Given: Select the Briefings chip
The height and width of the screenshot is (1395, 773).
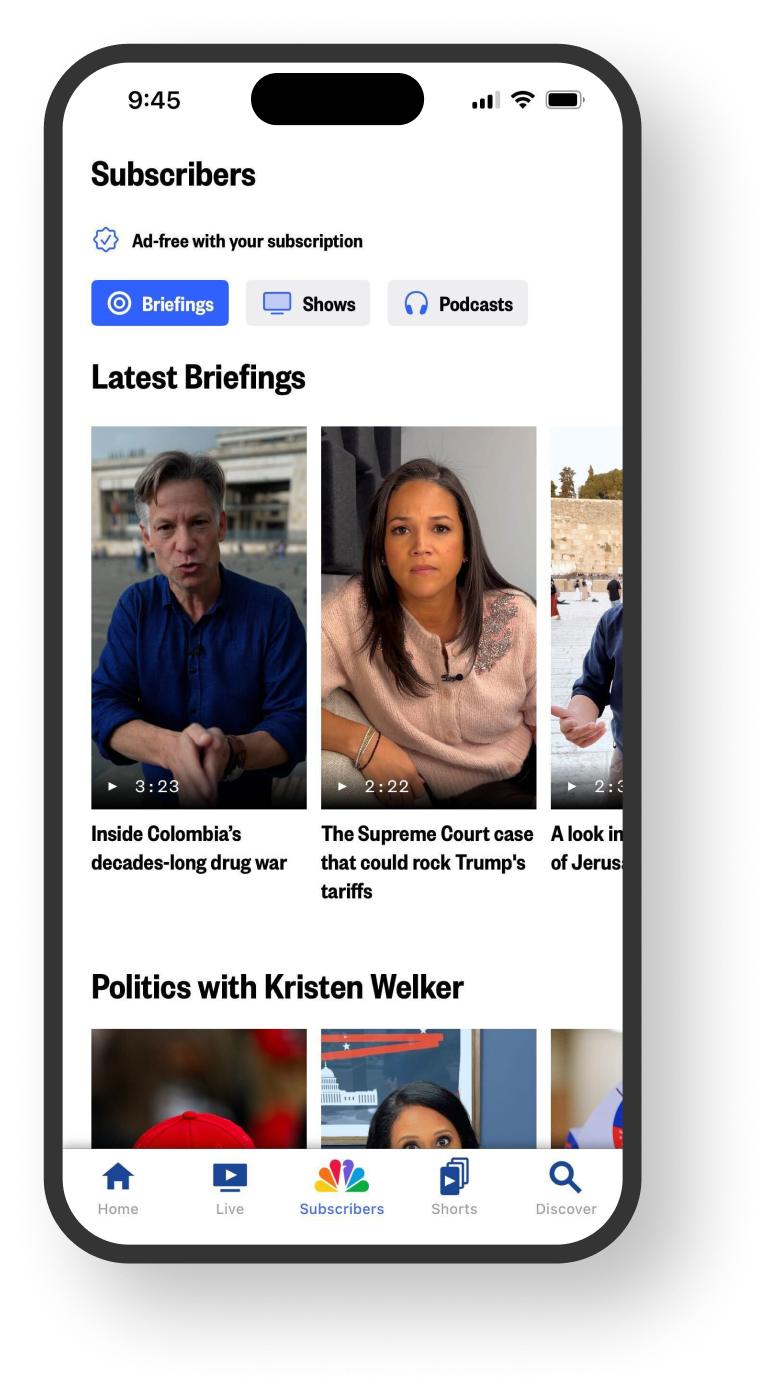Looking at the screenshot, I should point(160,303).
